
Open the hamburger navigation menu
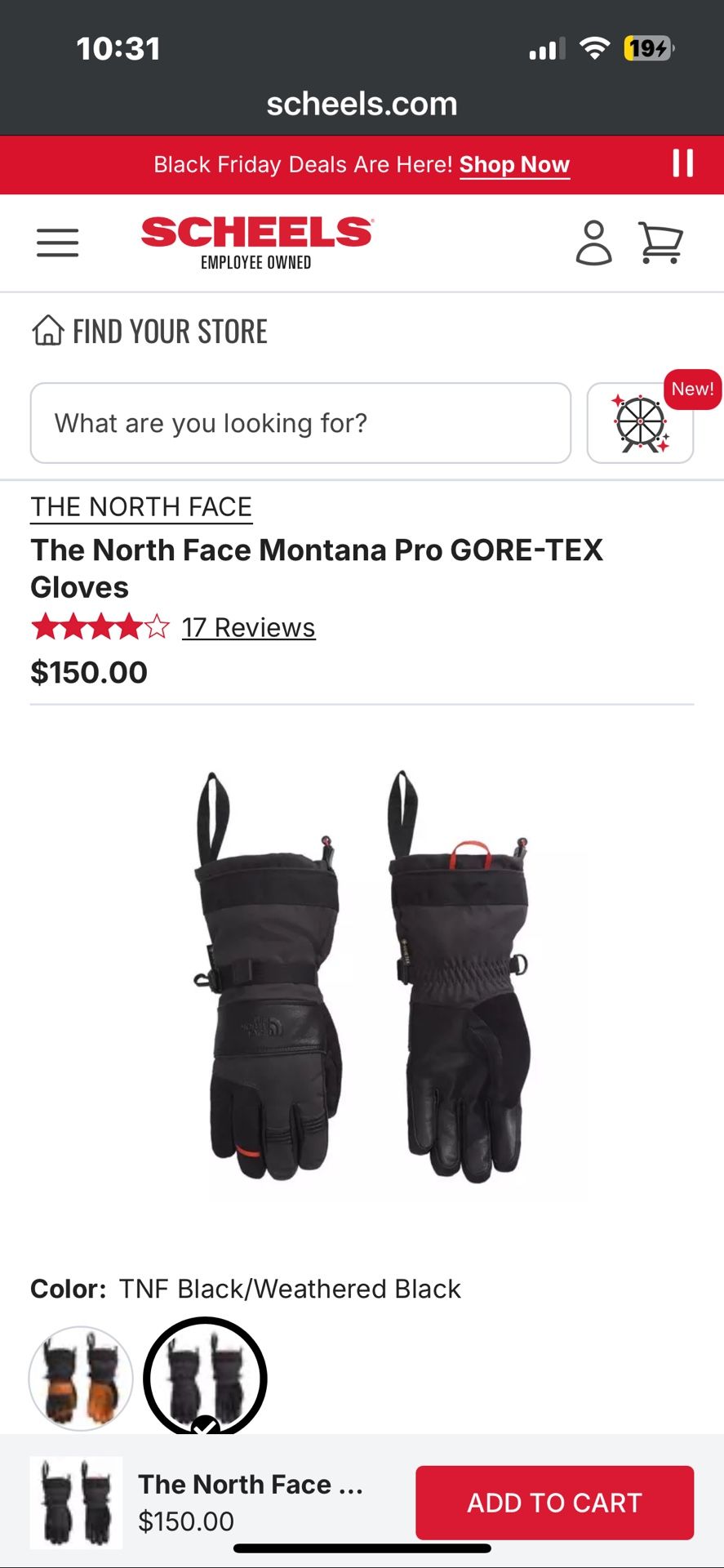56,243
